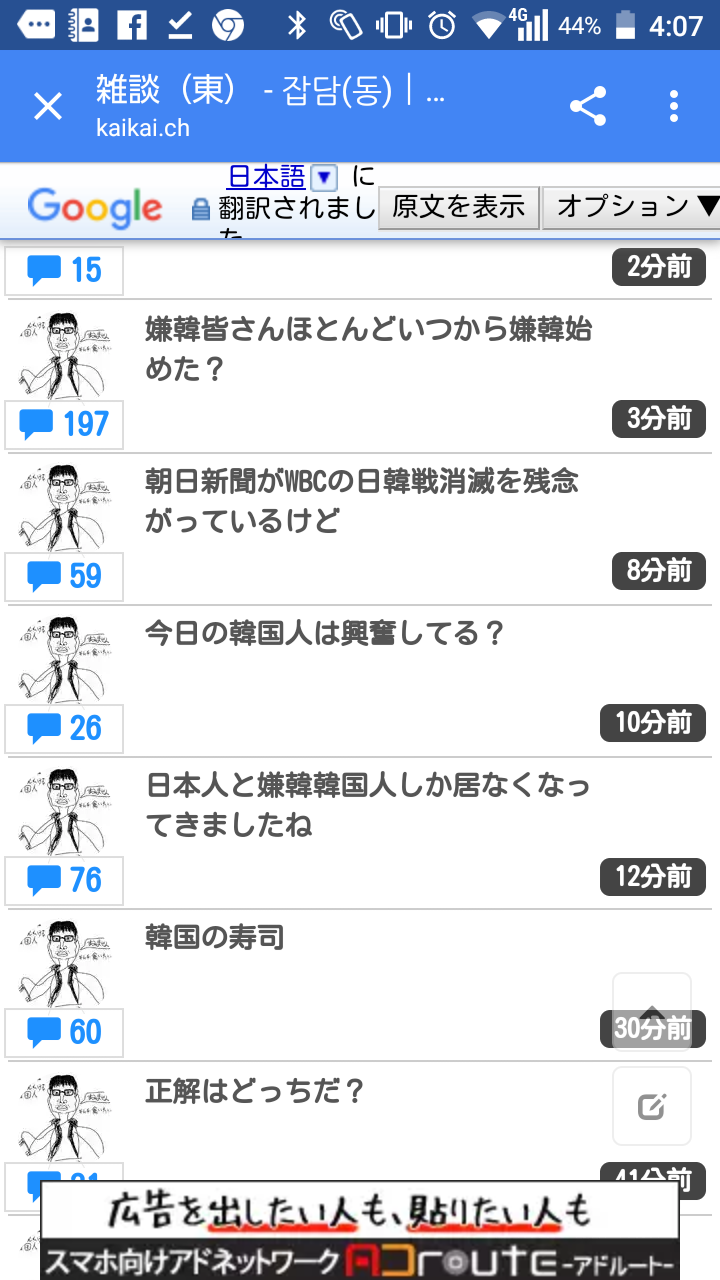Open thread 韓国の寿司
The image size is (720, 1280).
216,938
